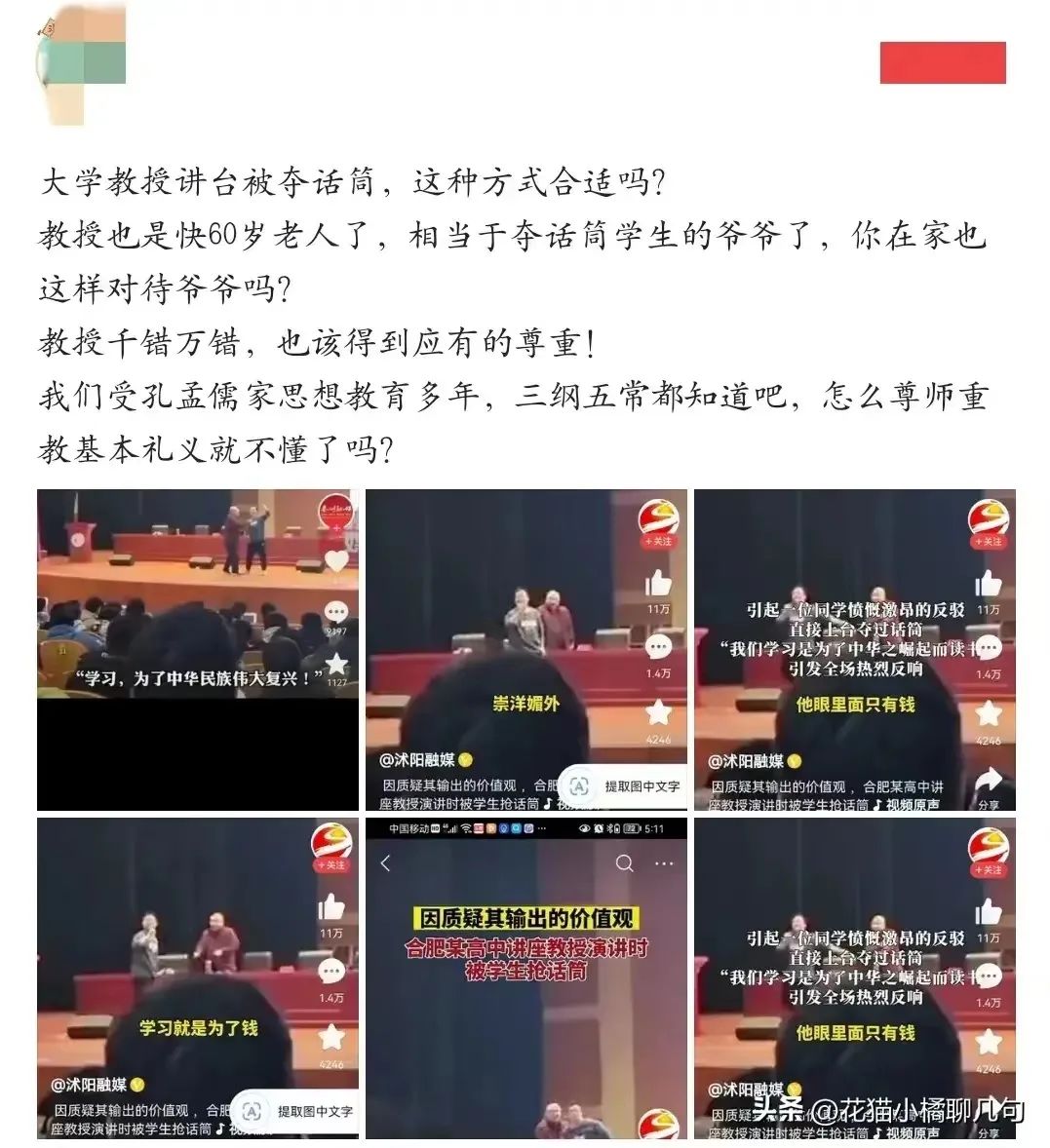View the image captioned 崇洋媚外

tap(525, 649)
